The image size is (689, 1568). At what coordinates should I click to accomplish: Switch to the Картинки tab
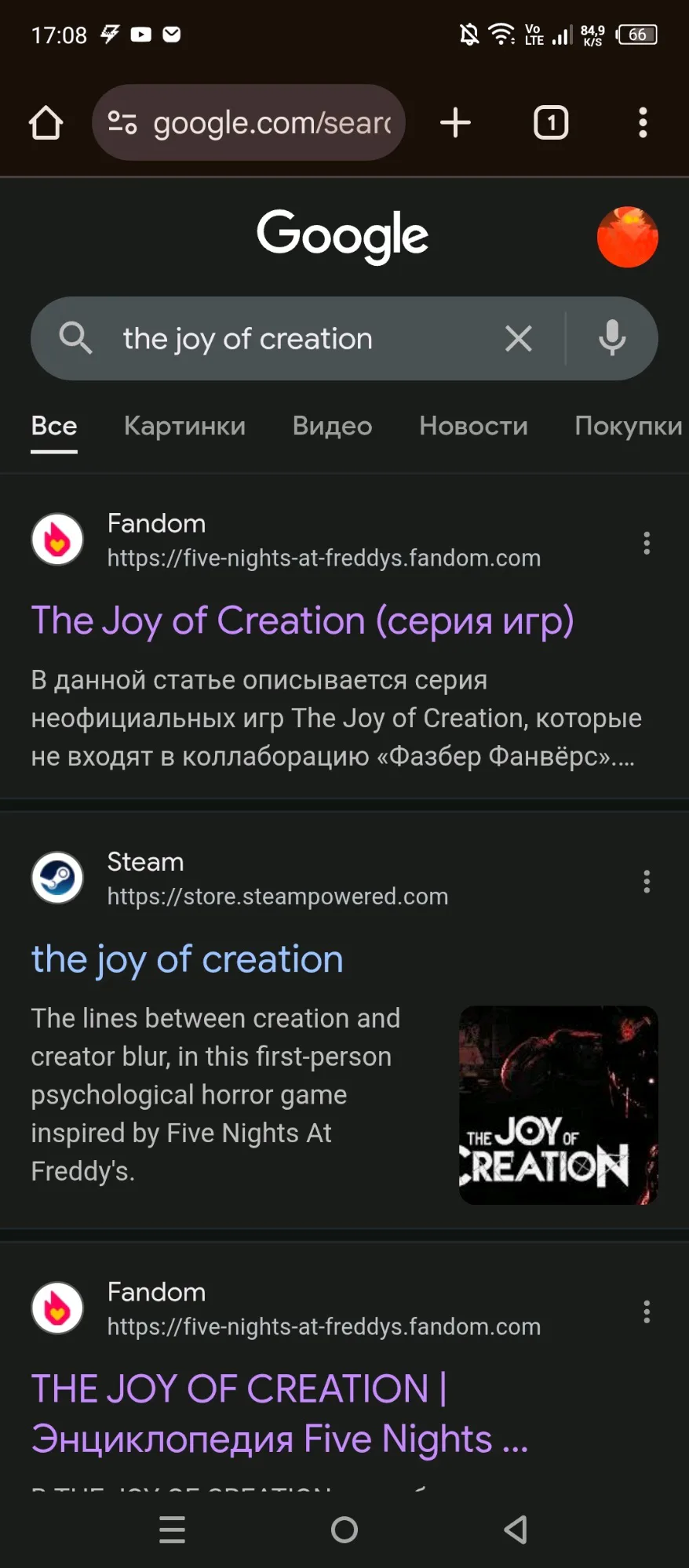pos(184,426)
